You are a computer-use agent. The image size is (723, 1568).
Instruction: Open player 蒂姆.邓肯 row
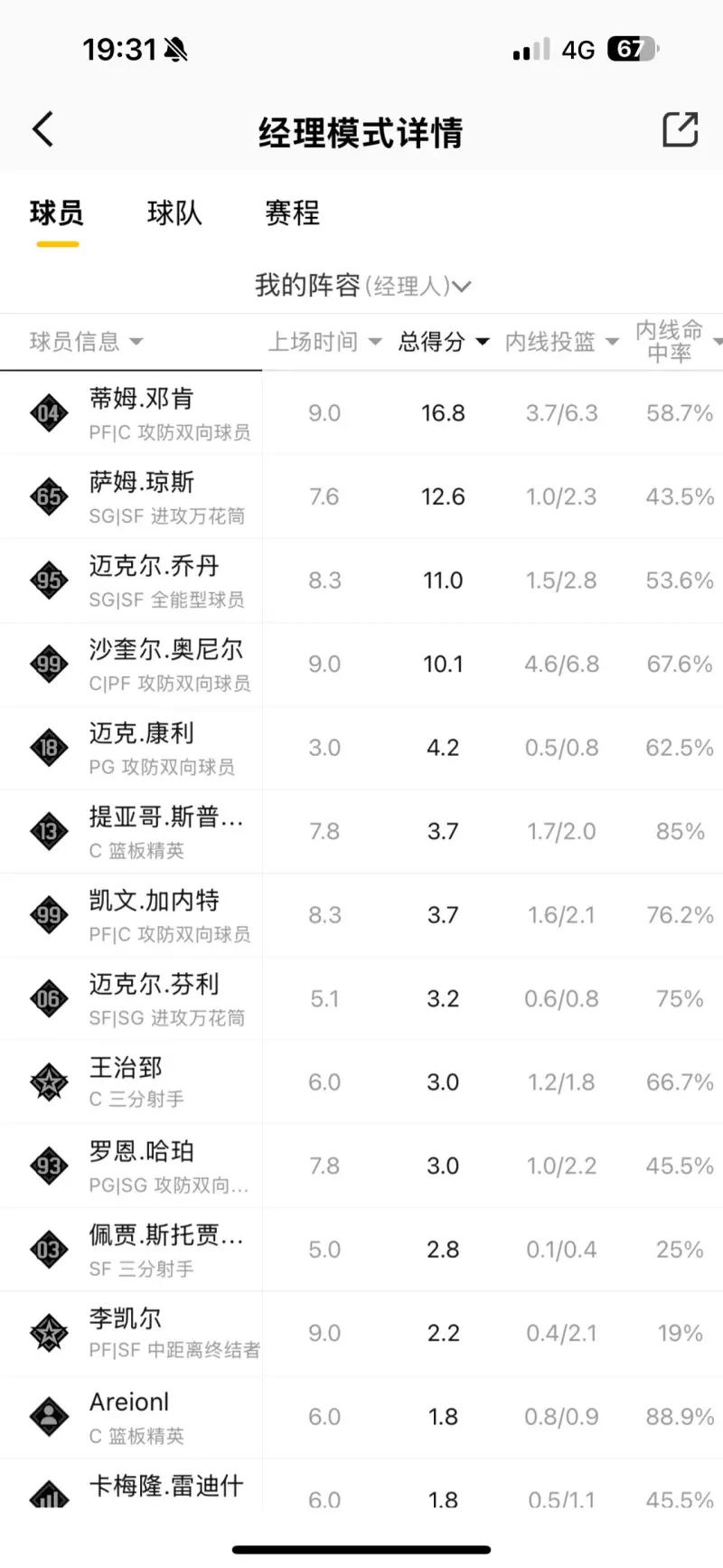pyautogui.click(x=361, y=413)
